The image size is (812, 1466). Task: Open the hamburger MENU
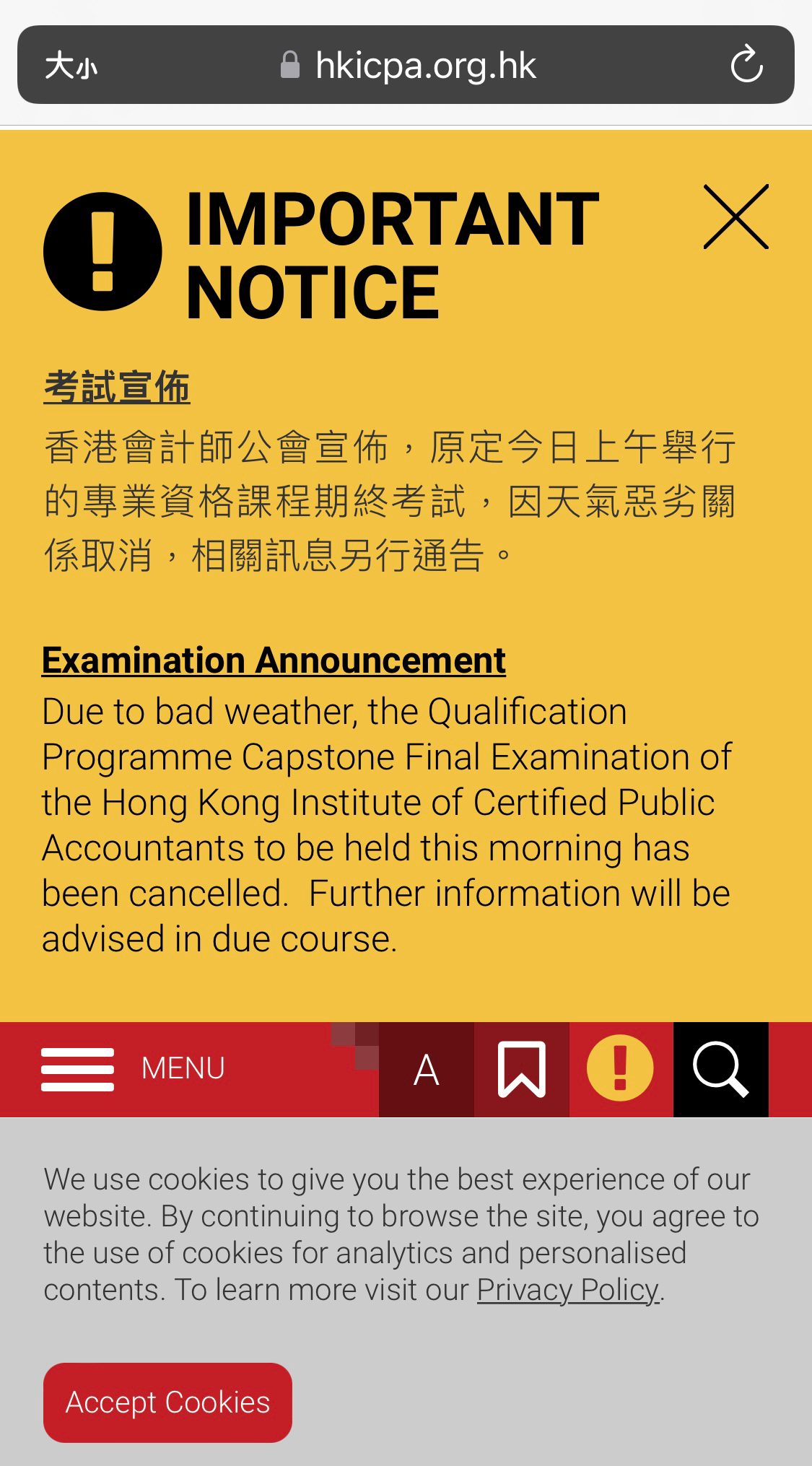pyautogui.click(x=77, y=1069)
